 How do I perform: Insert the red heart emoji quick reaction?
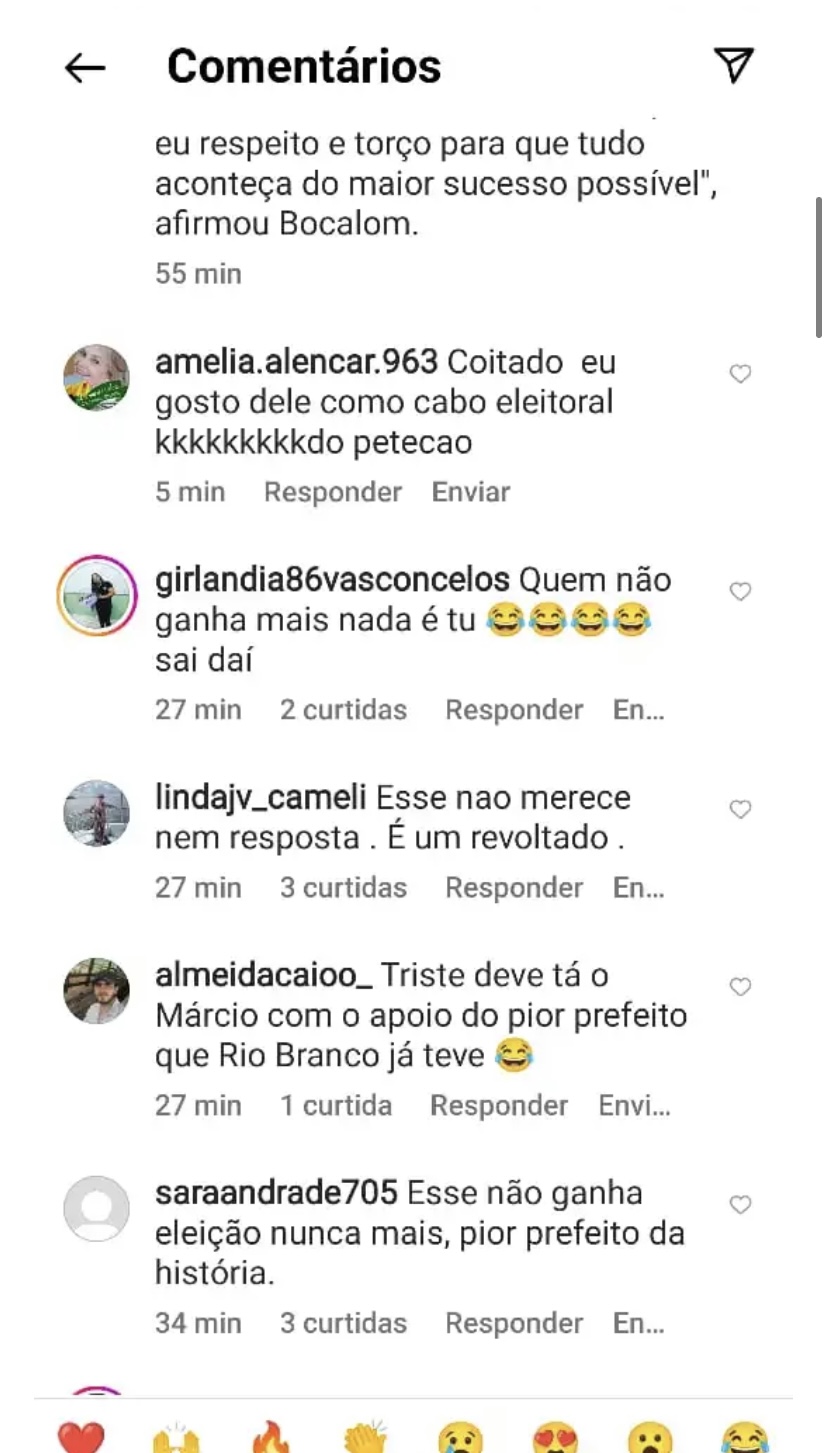click(x=81, y=1438)
